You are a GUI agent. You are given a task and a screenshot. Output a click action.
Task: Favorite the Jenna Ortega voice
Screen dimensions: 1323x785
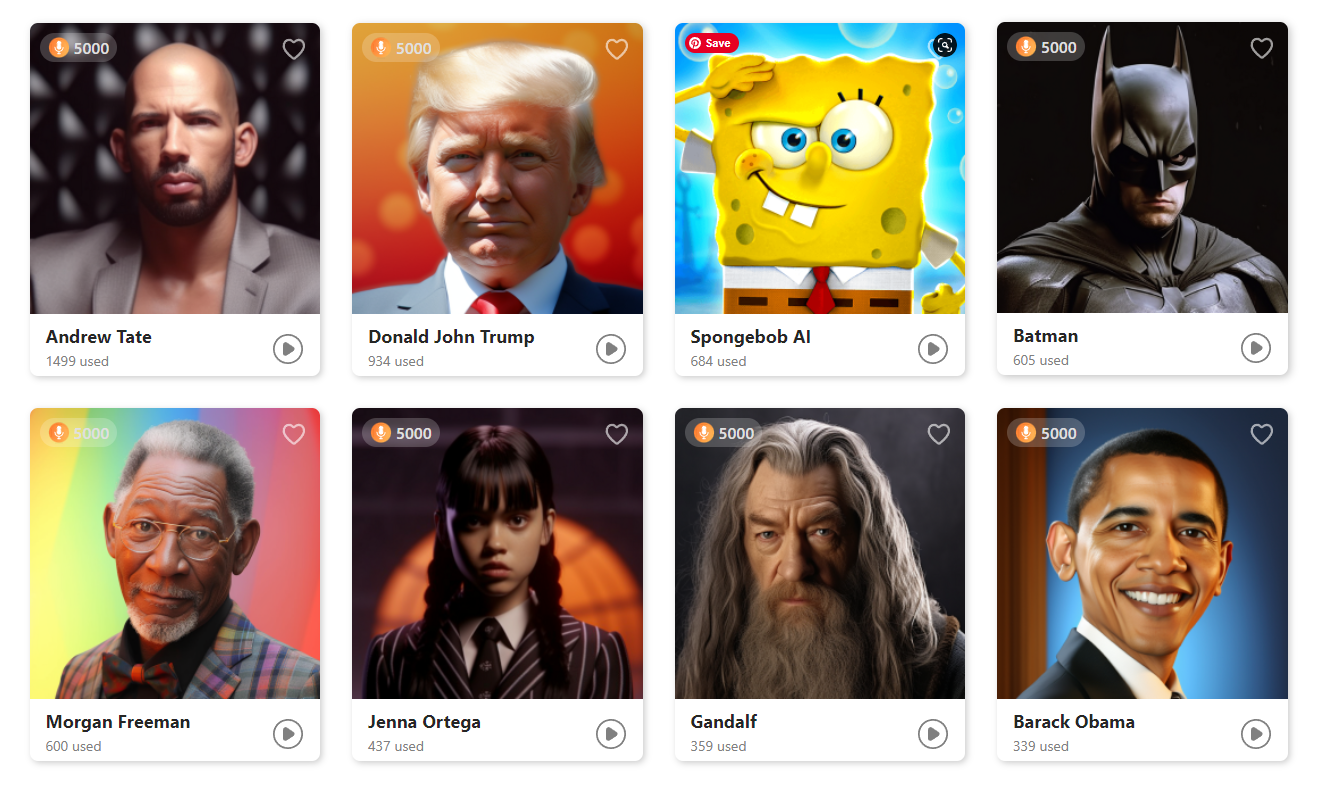617,434
